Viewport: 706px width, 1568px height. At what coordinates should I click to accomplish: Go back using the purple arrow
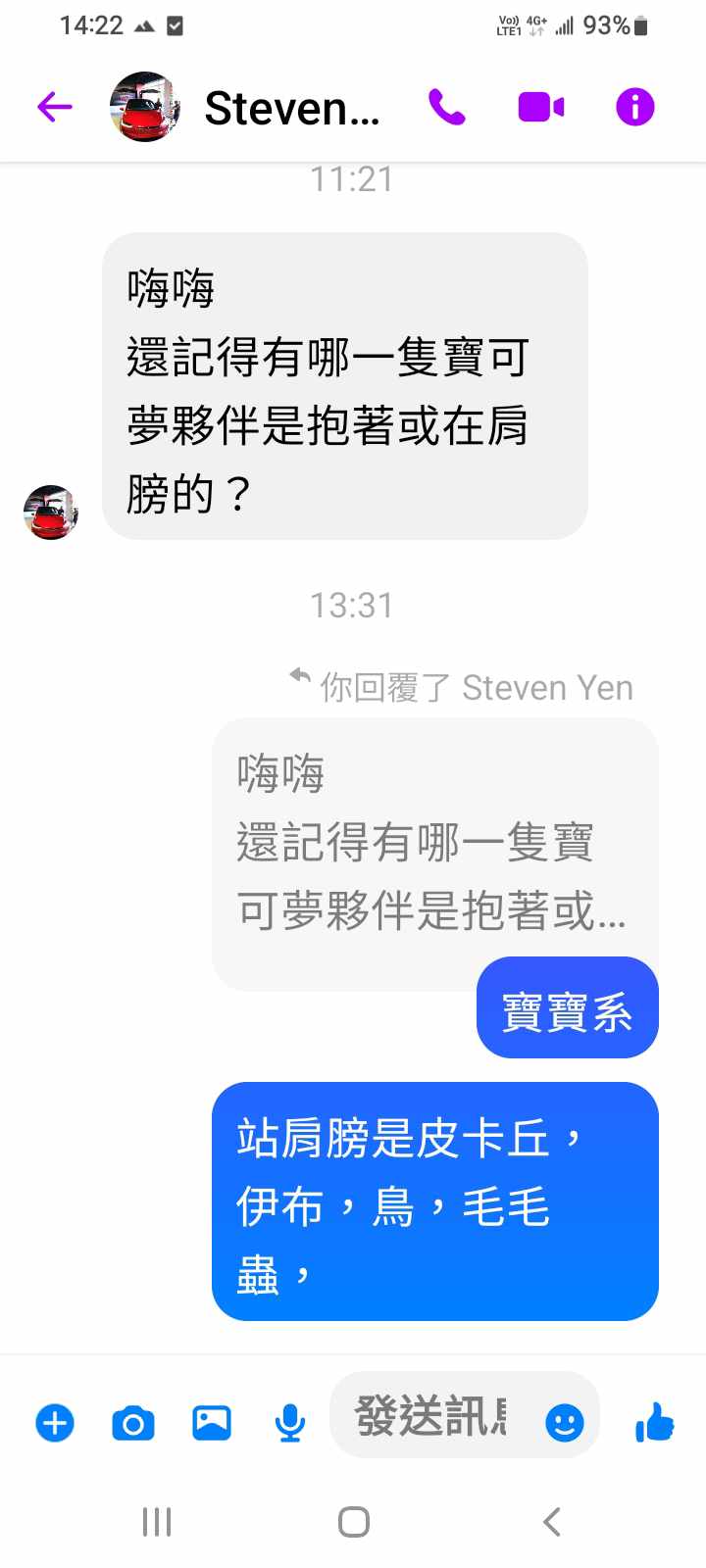55,107
